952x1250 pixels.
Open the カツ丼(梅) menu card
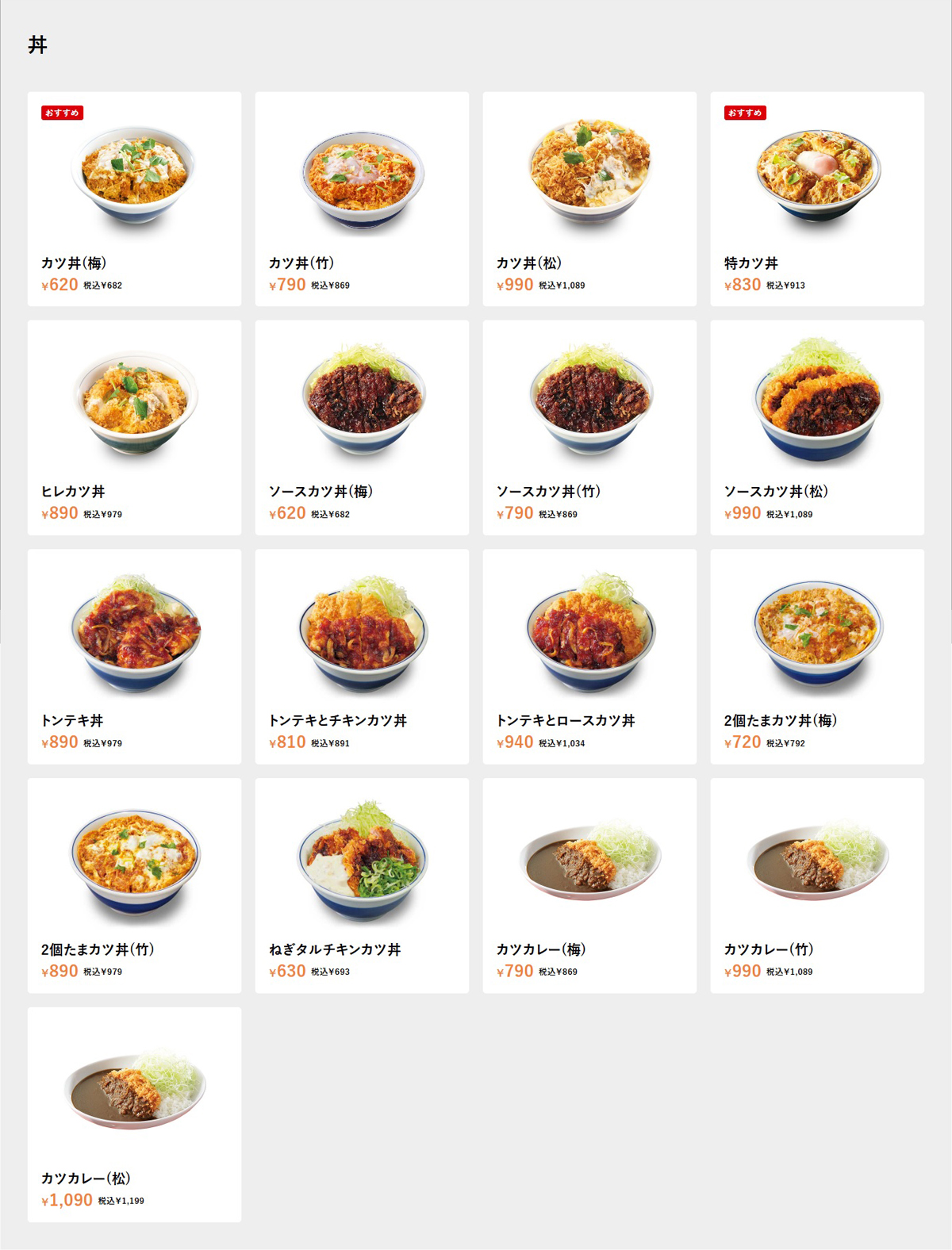[134, 199]
